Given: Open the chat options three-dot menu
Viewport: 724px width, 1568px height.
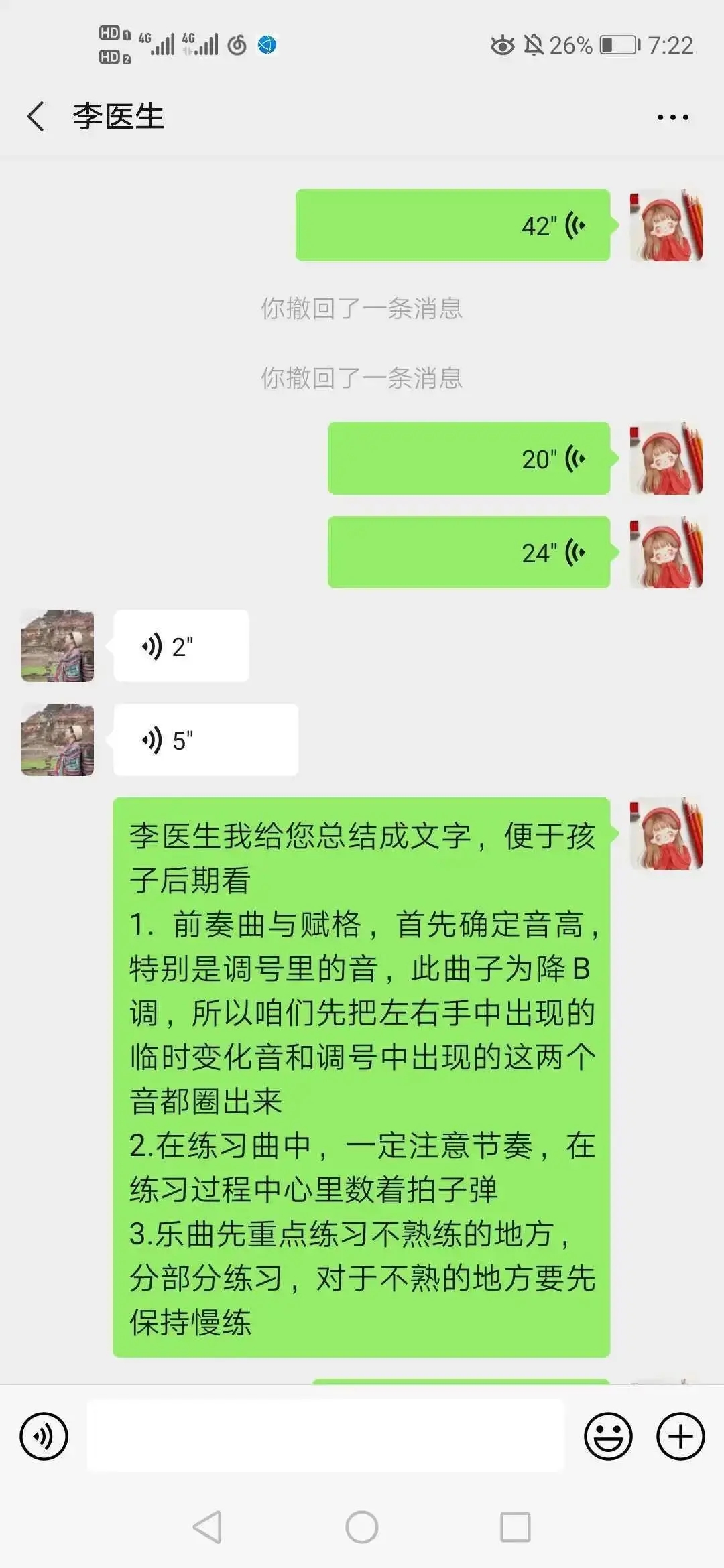Looking at the screenshot, I should [x=672, y=117].
